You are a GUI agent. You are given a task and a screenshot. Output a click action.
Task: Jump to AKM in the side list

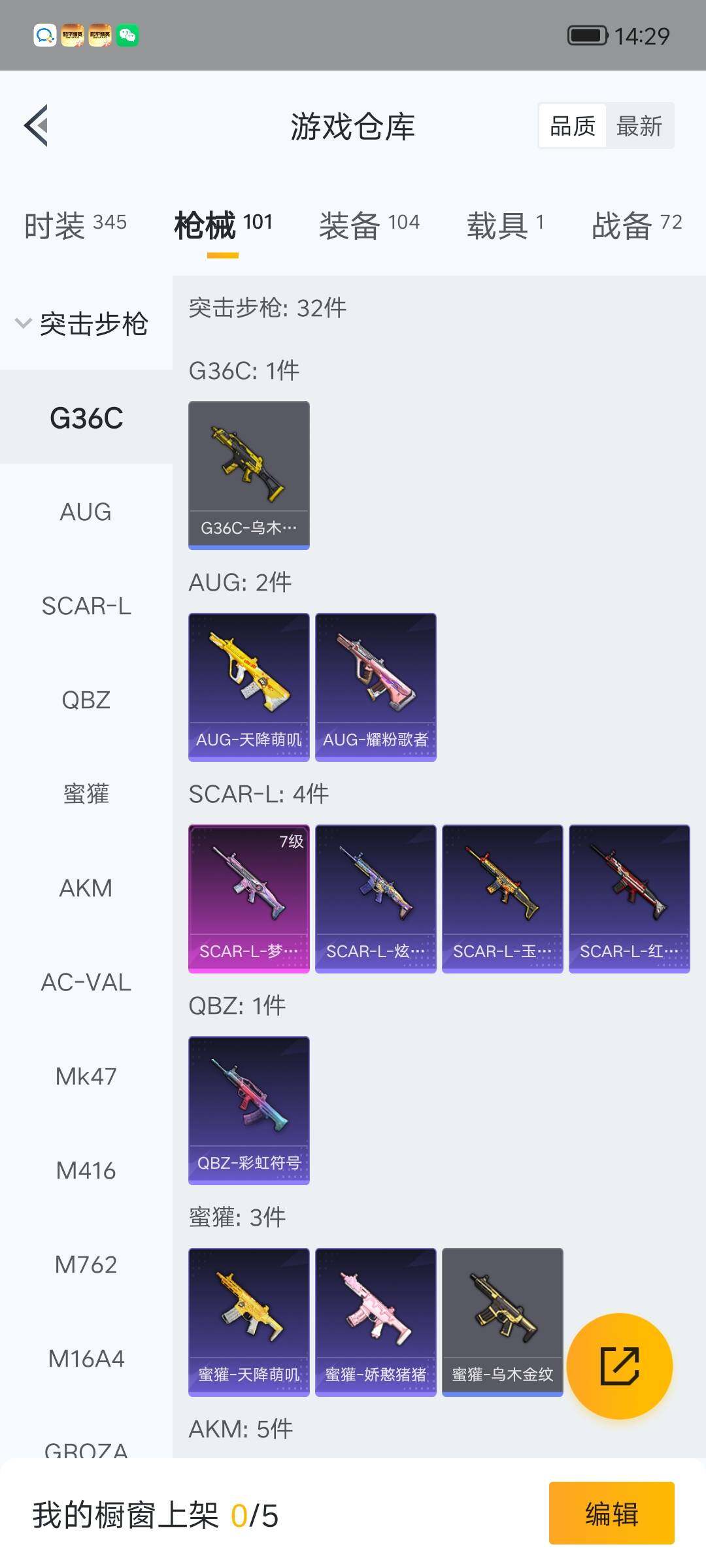(x=86, y=889)
